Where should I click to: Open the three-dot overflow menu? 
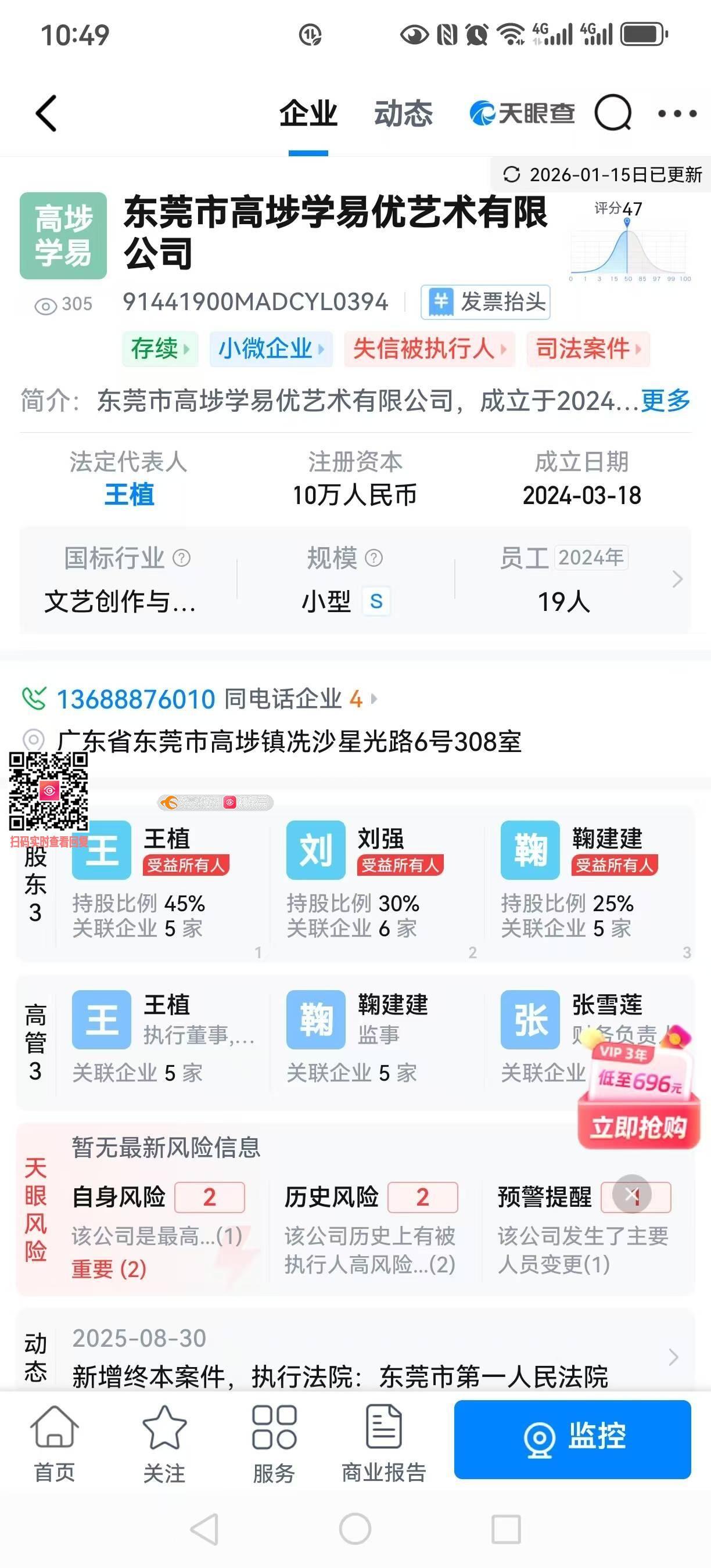[x=677, y=113]
